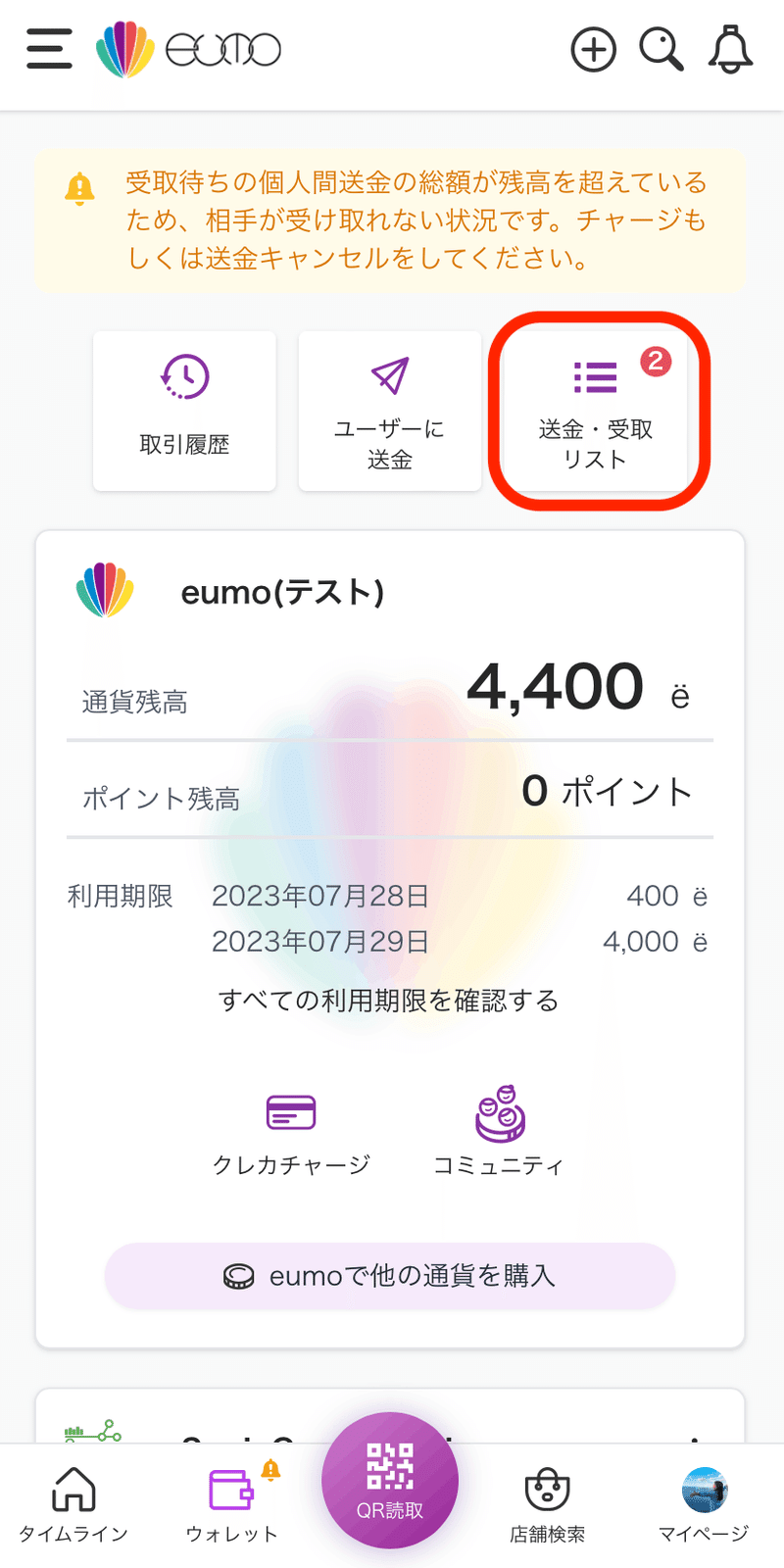
Task: Switch to the ウォレット tab
Action: click(x=232, y=1506)
